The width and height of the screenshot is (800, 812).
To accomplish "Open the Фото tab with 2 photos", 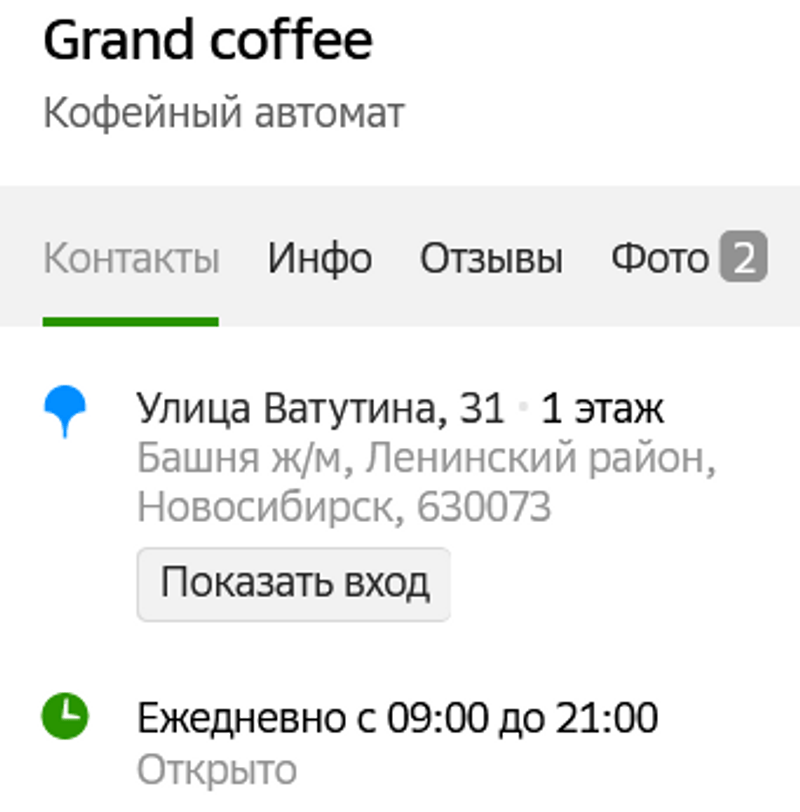I will click(688, 260).
